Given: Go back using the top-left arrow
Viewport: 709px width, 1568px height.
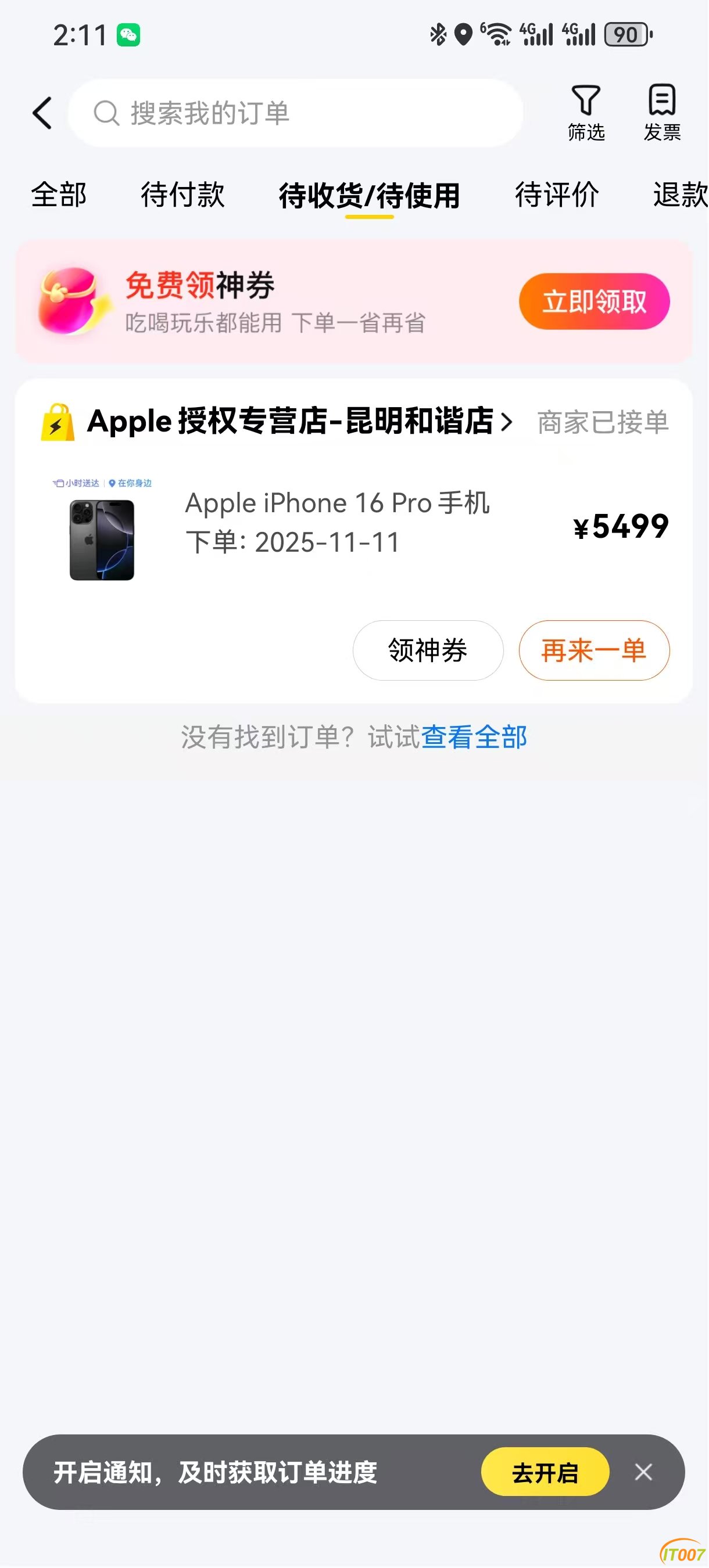Looking at the screenshot, I should (x=41, y=113).
